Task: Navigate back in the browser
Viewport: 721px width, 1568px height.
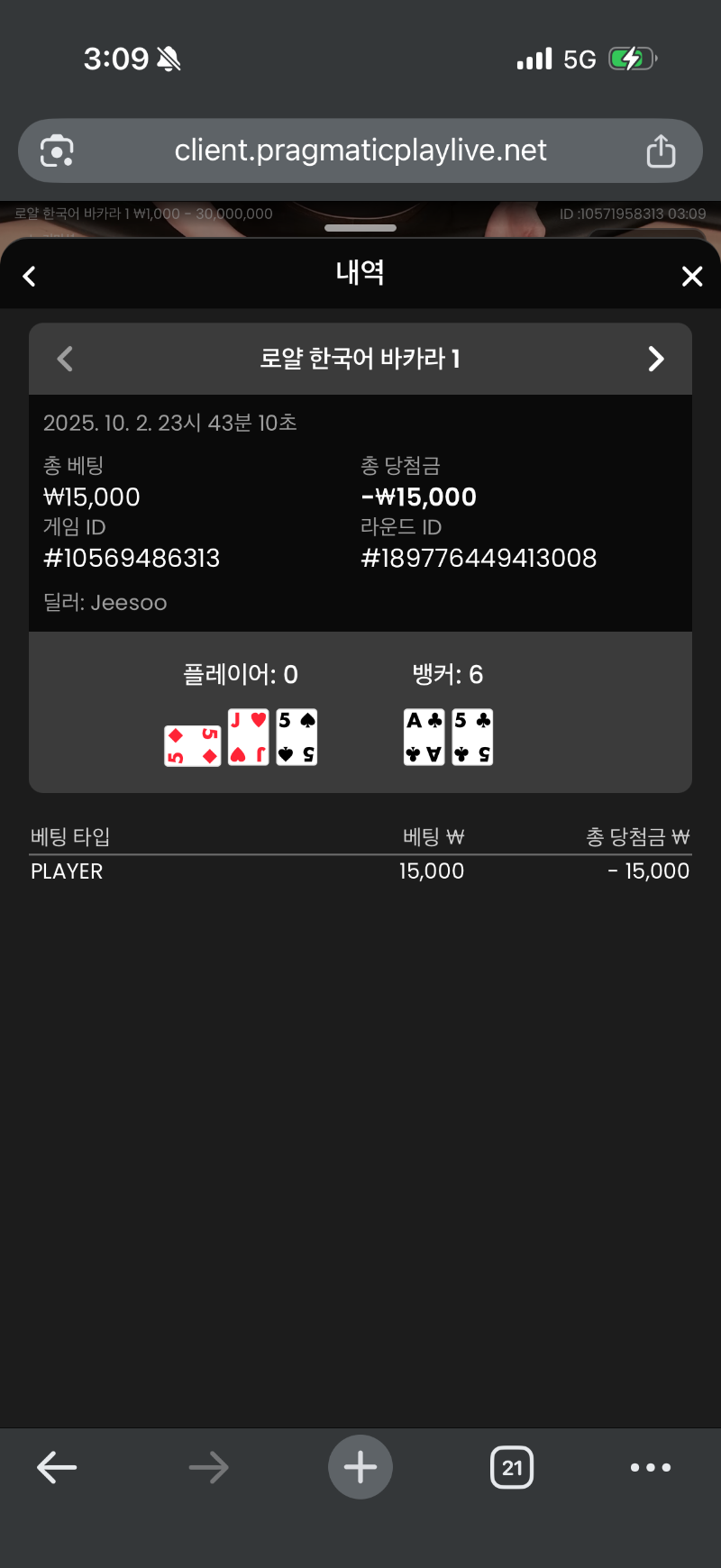Action: pos(57,1467)
